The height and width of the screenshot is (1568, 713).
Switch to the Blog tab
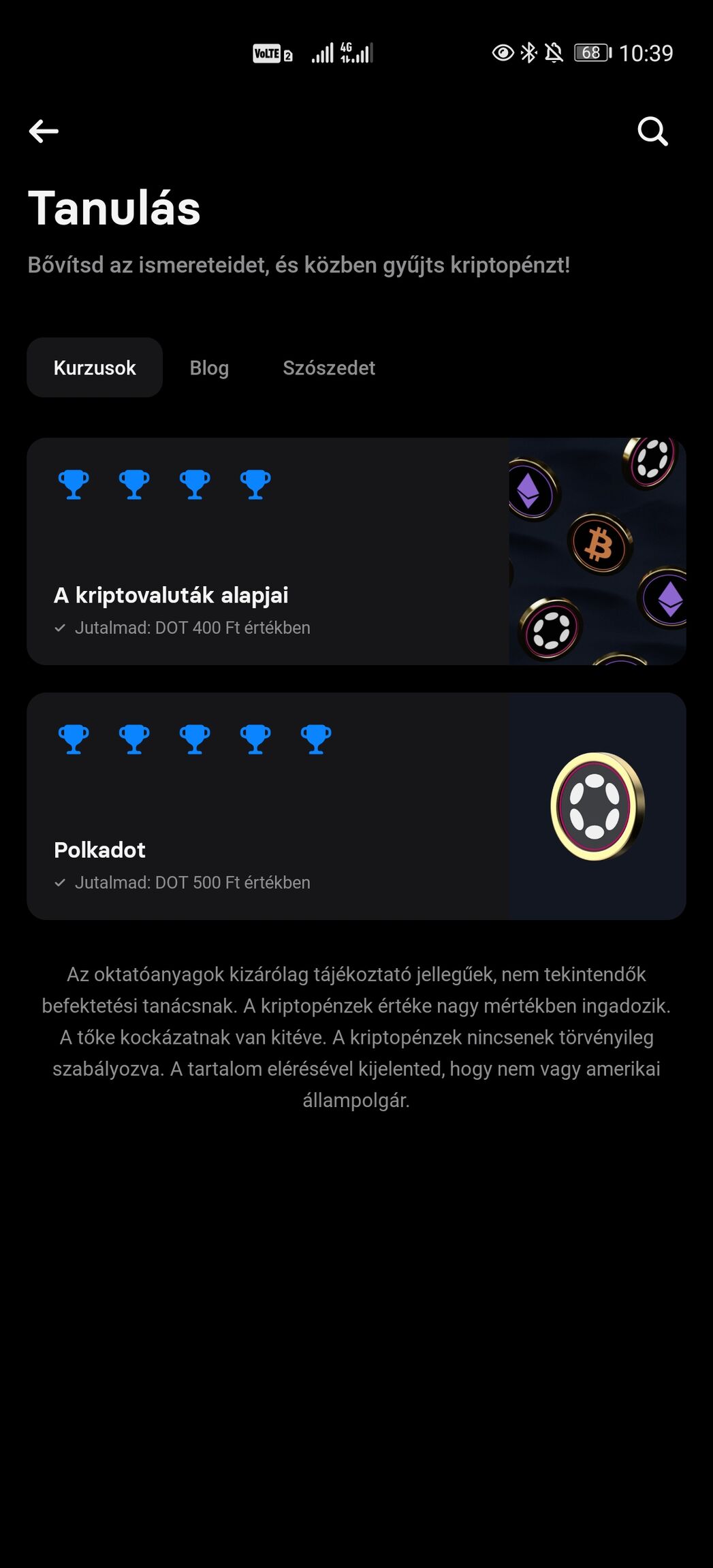coord(209,368)
